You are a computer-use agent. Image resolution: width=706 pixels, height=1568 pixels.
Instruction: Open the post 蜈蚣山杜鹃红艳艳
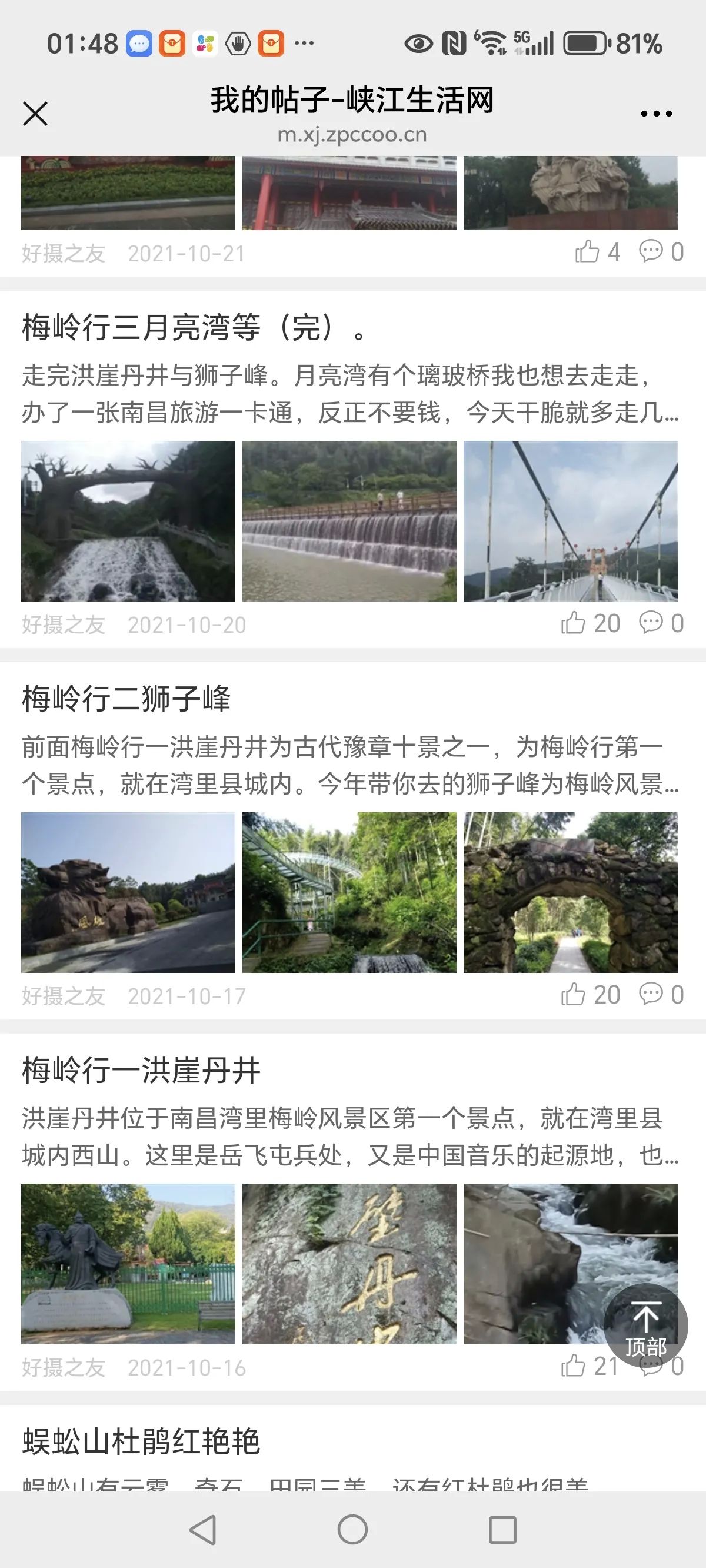pyautogui.click(x=141, y=1442)
